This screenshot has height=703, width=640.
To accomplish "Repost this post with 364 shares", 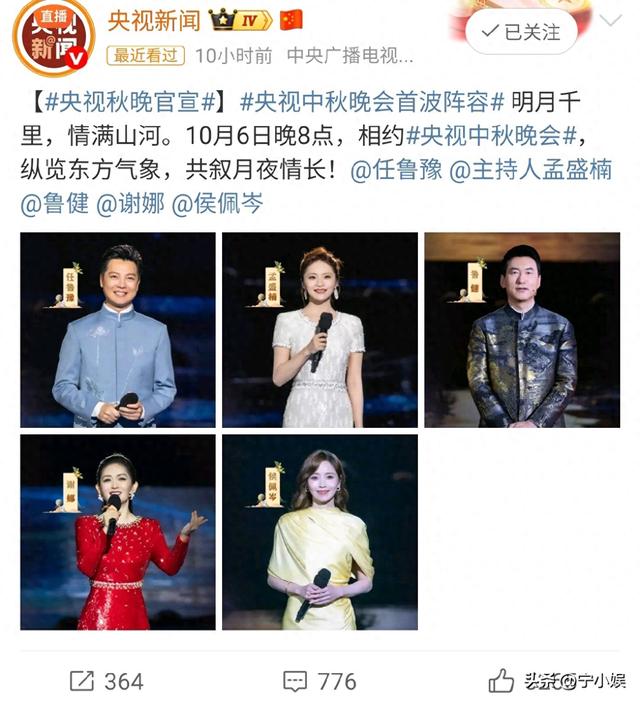I will [106, 681].
